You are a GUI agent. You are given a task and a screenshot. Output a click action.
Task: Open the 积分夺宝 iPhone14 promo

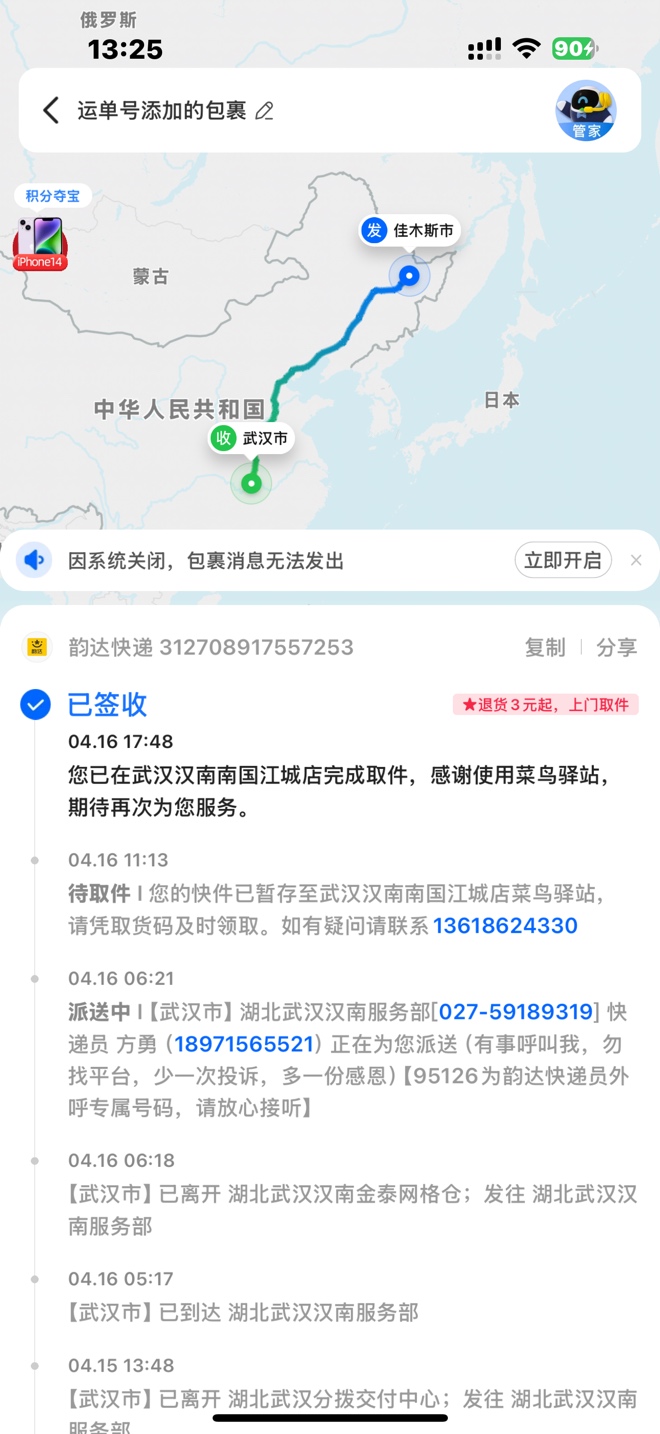tap(40, 240)
